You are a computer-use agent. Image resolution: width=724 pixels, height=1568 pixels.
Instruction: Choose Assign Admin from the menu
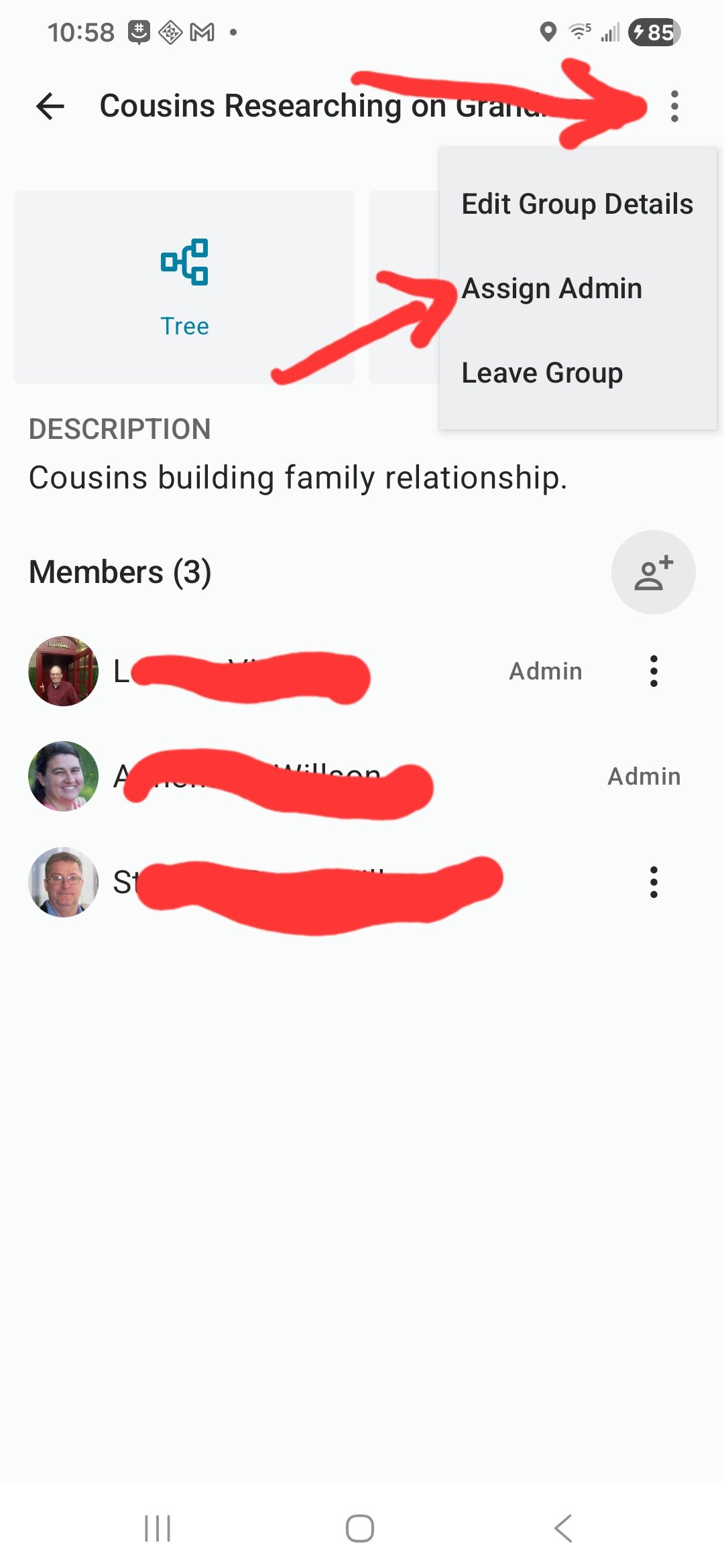[x=552, y=288]
